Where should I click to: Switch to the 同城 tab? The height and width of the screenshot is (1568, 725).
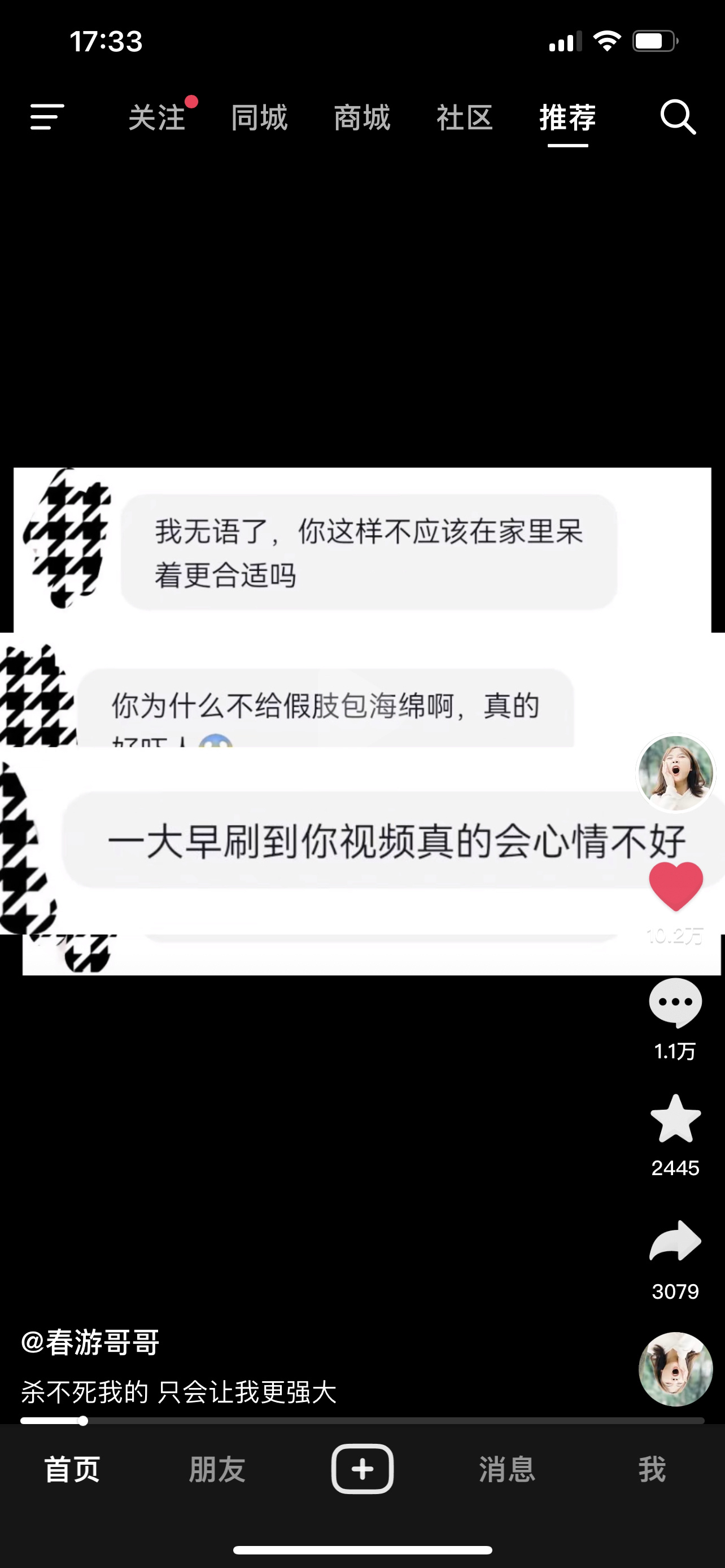pos(259,117)
